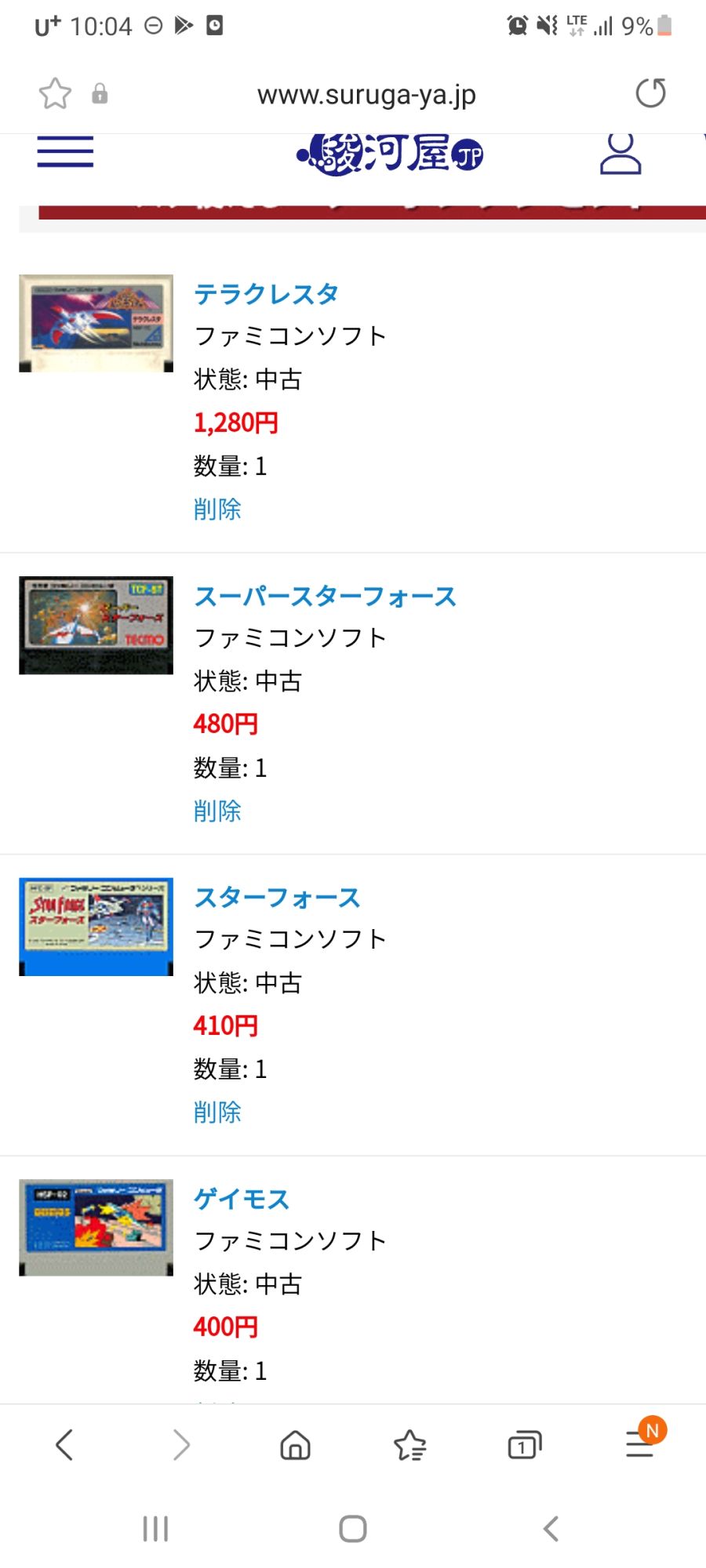Open ゲイモス product link

(x=242, y=1199)
